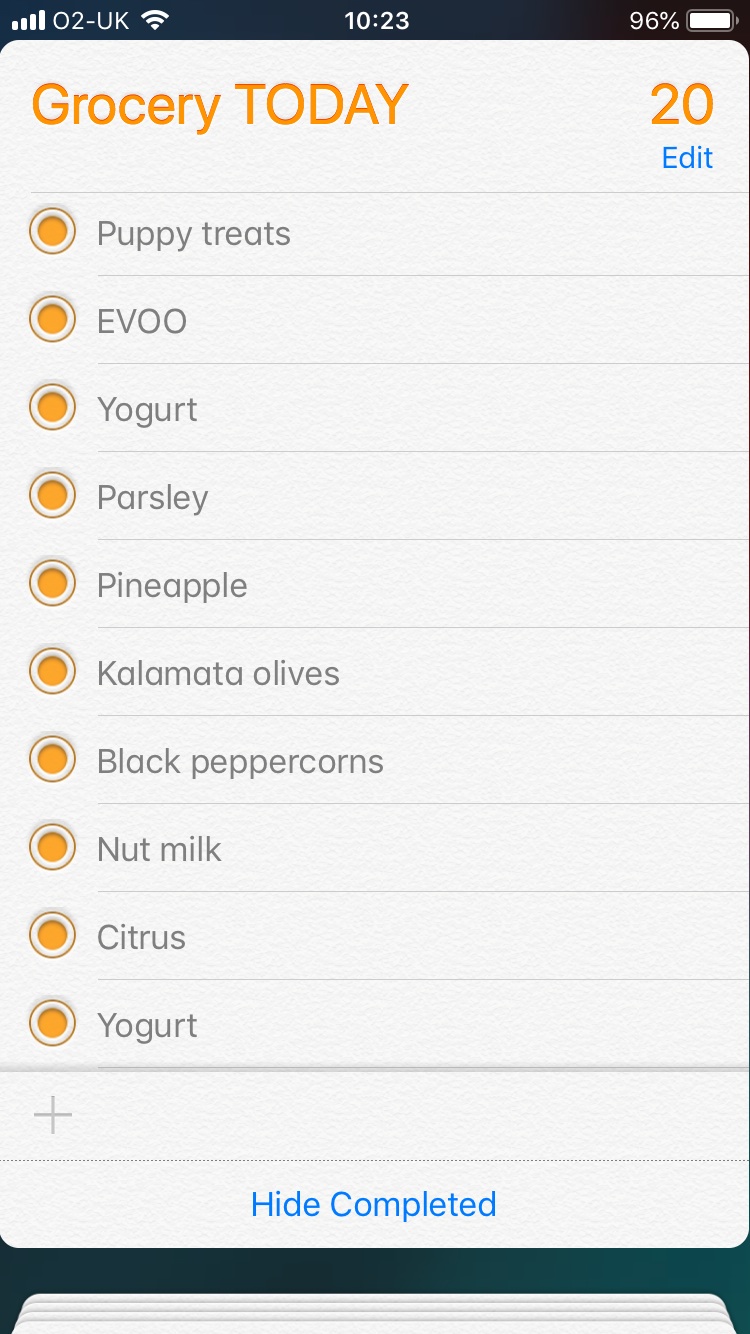750x1334 pixels.
Task: Uncheck the Black peppercorns circle
Action: (52, 761)
